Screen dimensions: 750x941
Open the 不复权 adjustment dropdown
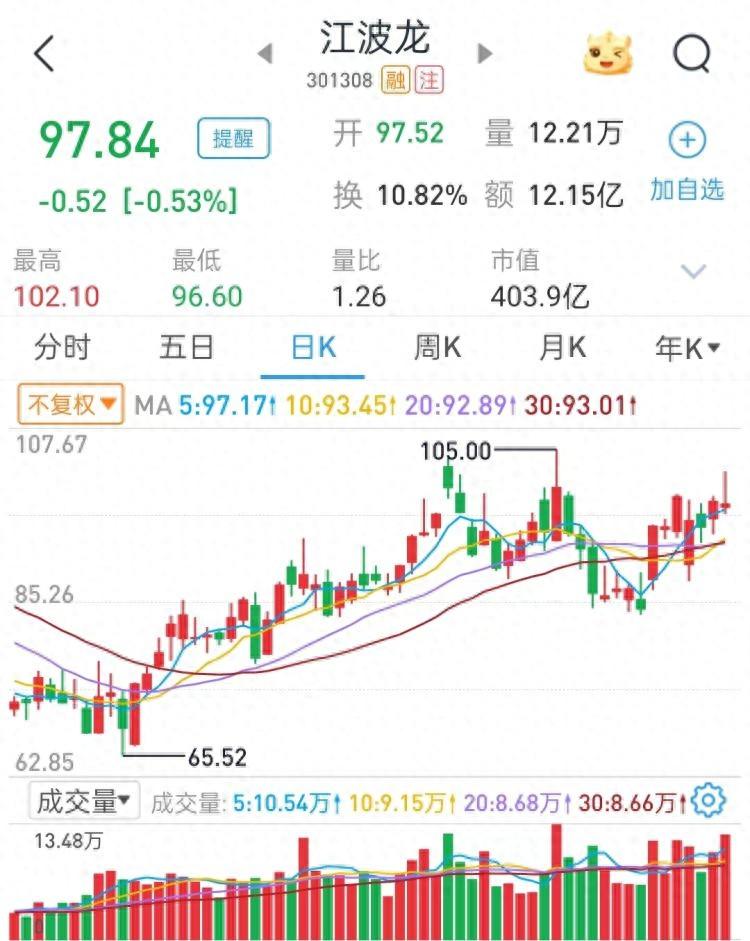tap(71, 404)
